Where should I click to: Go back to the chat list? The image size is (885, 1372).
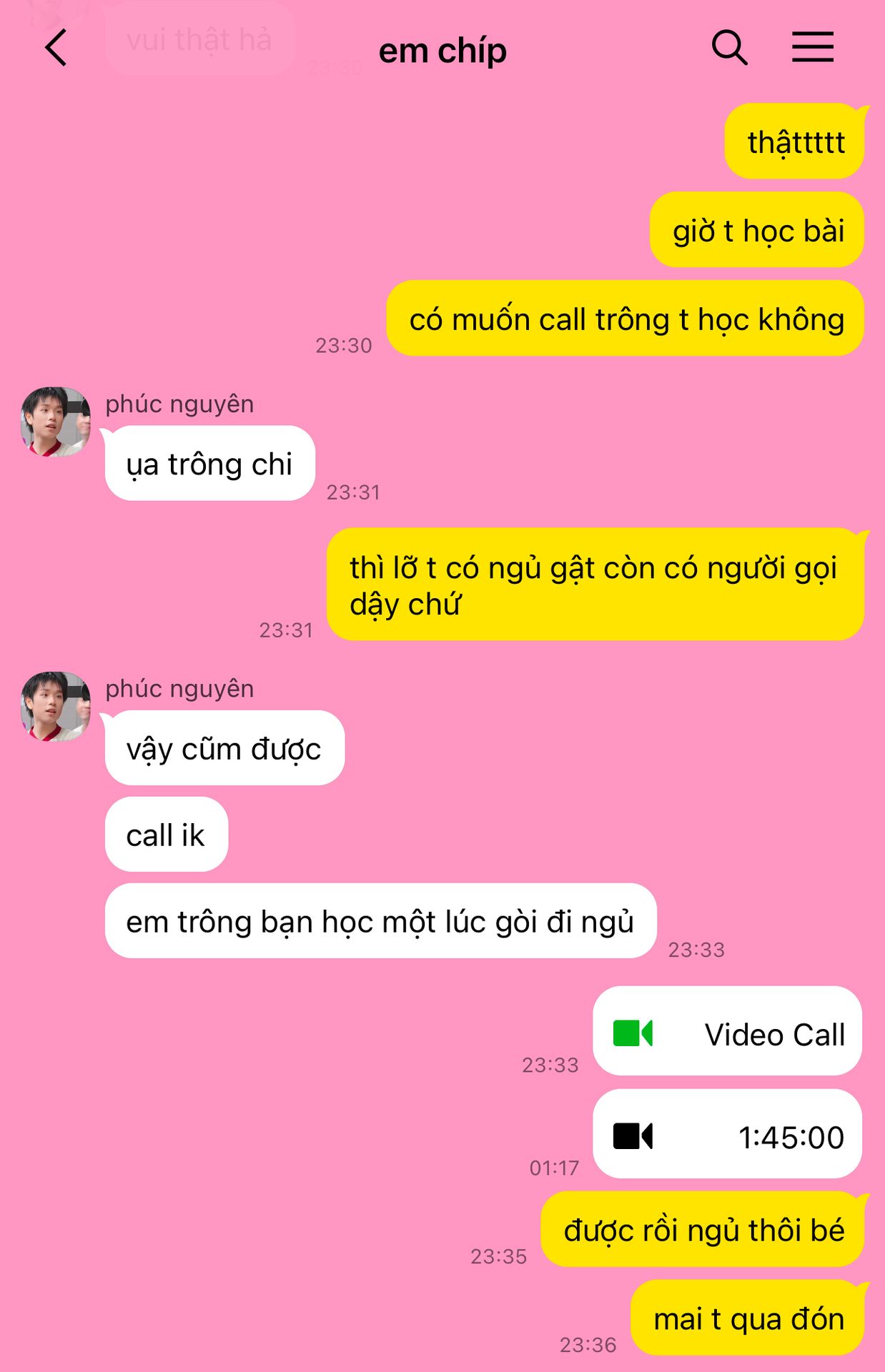(x=56, y=48)
